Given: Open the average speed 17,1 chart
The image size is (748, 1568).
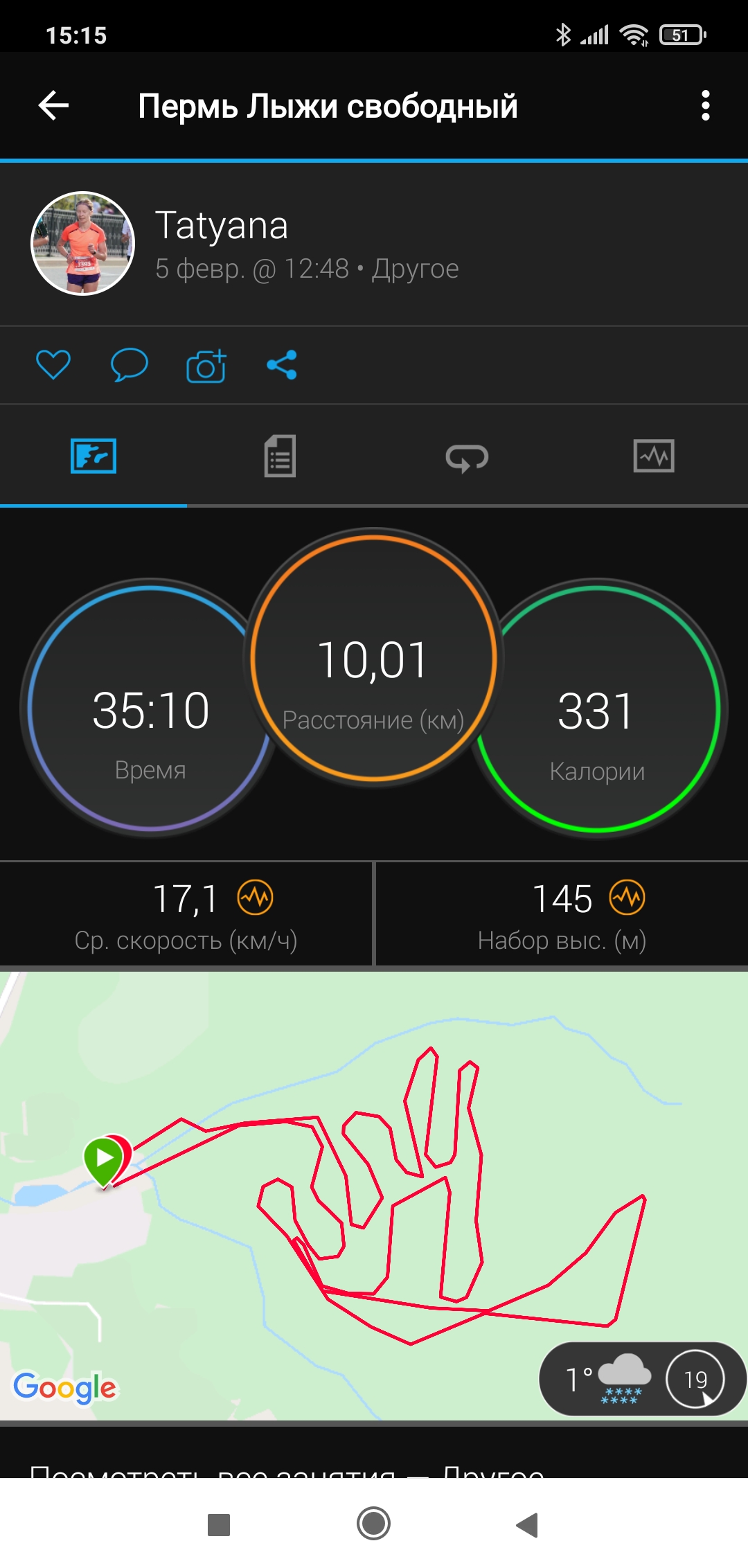Looking at the screenshot, I should click(256, 898).
